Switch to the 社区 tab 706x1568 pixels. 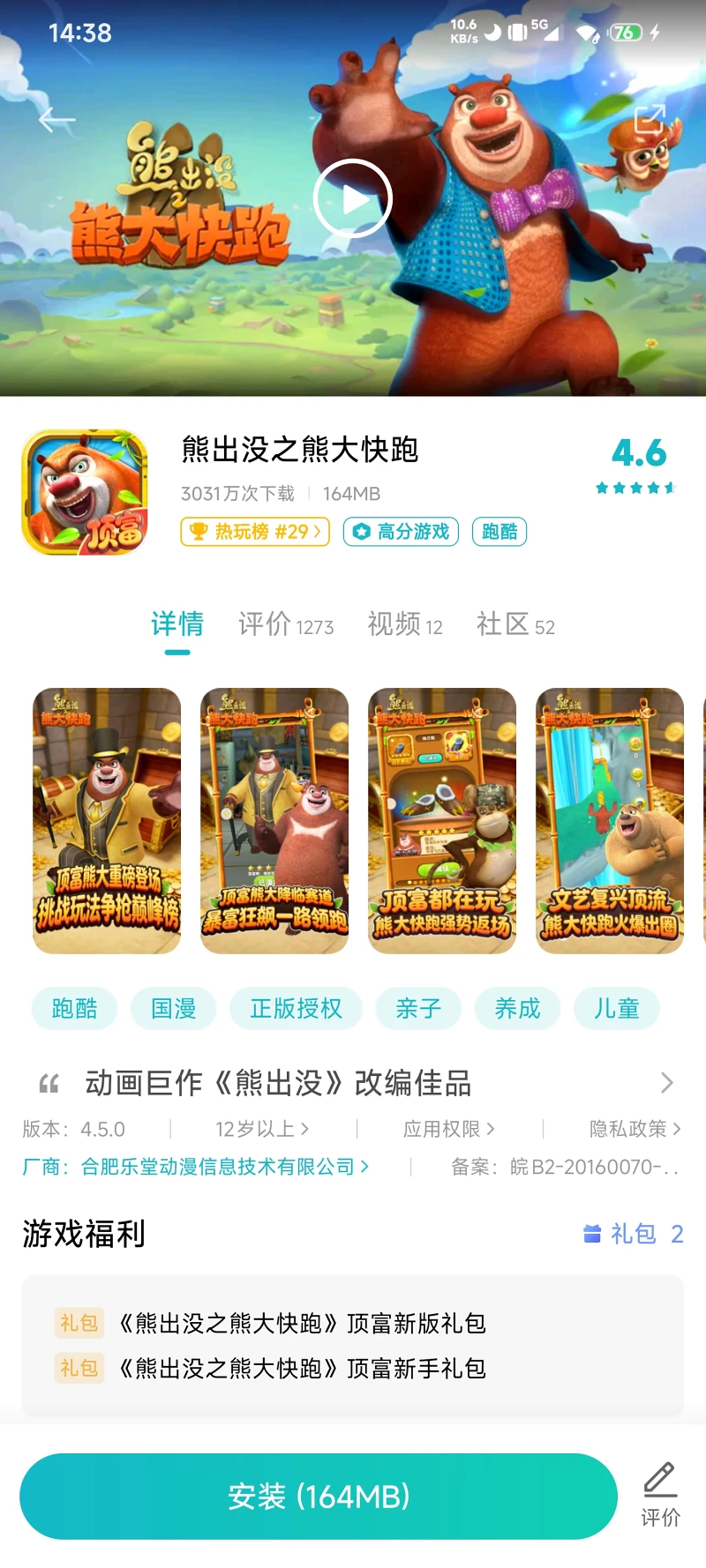(514, 625)
